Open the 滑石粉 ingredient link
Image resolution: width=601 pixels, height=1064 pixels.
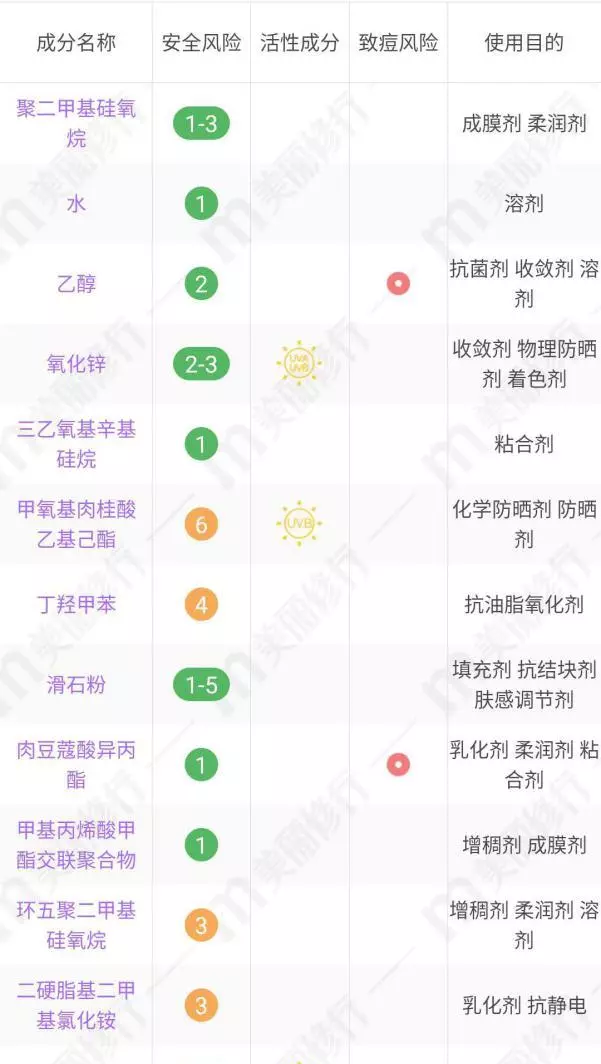tap(76, 685)
